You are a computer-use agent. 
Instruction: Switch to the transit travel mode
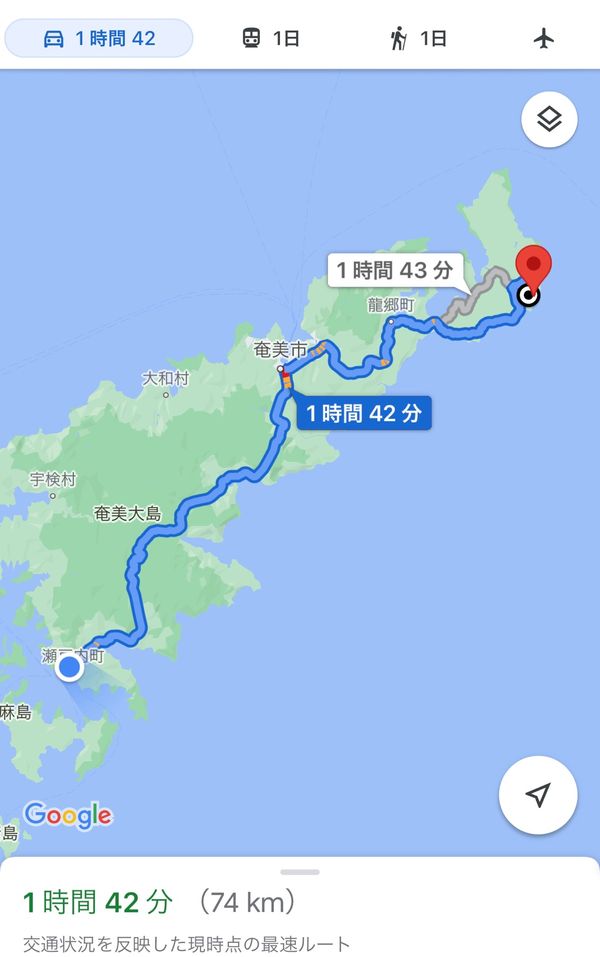pyautogui.click(x=270, y=38)
